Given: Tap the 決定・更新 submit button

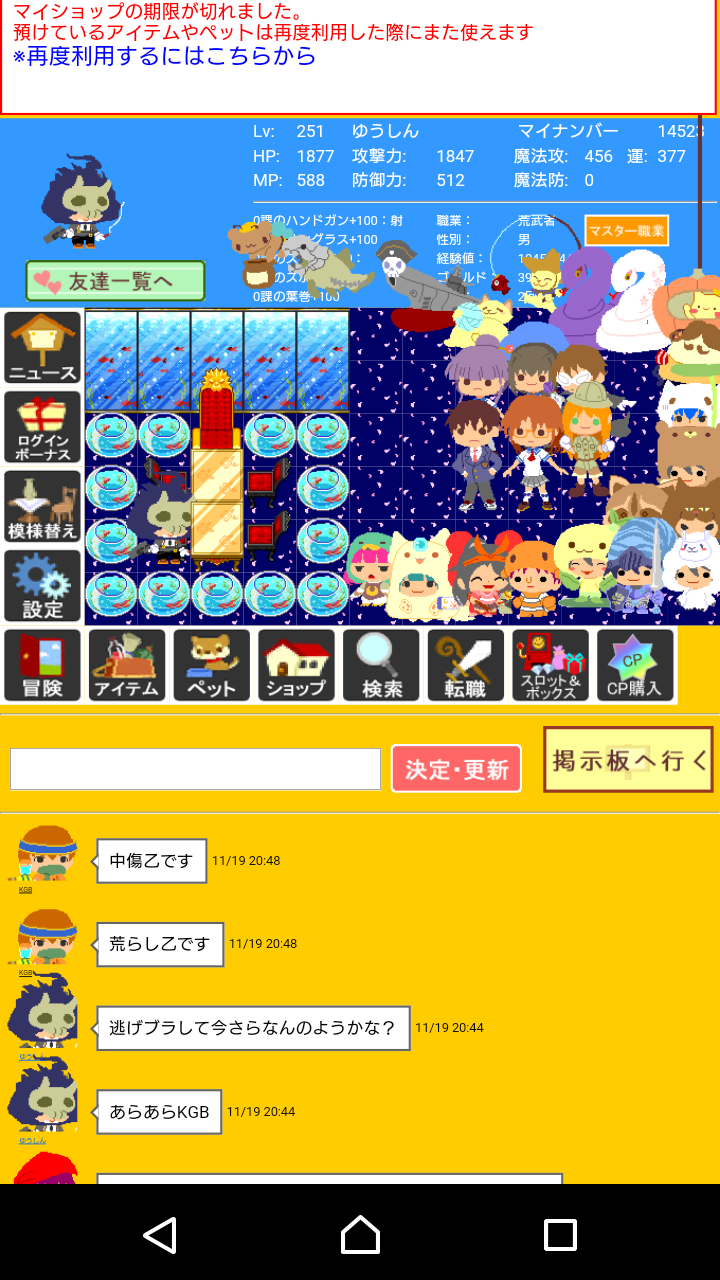Looking at the screenshot, I should 456,769.
